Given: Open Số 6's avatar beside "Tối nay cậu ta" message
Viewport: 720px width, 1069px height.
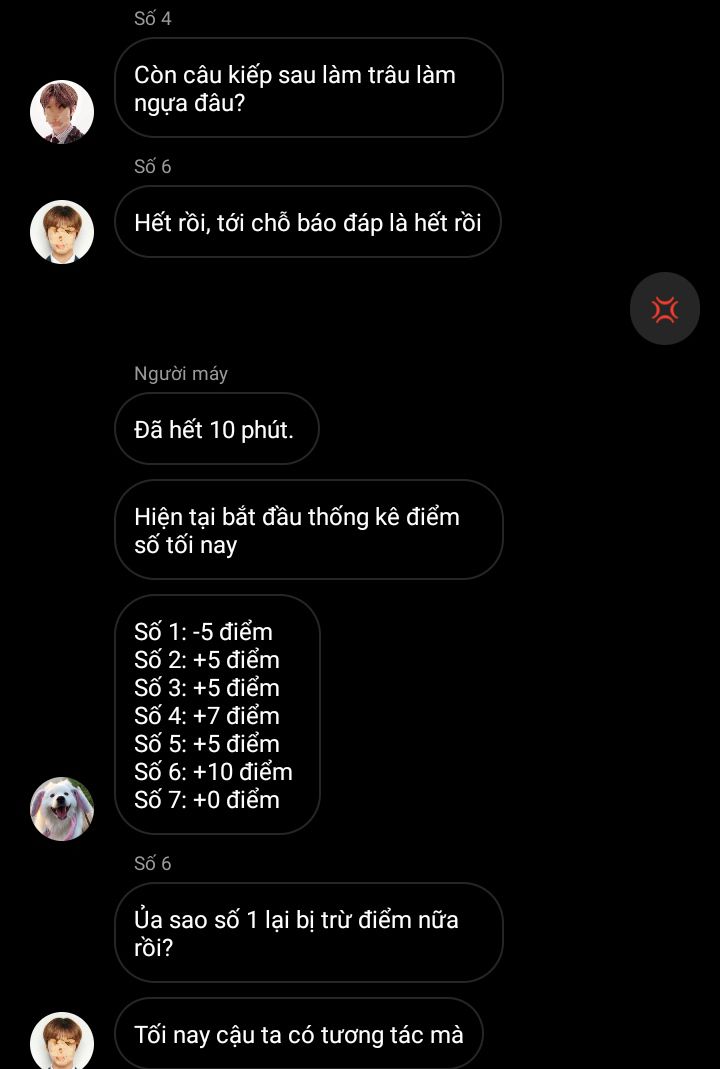Looking at the screenshot, I should [62, 1042].
